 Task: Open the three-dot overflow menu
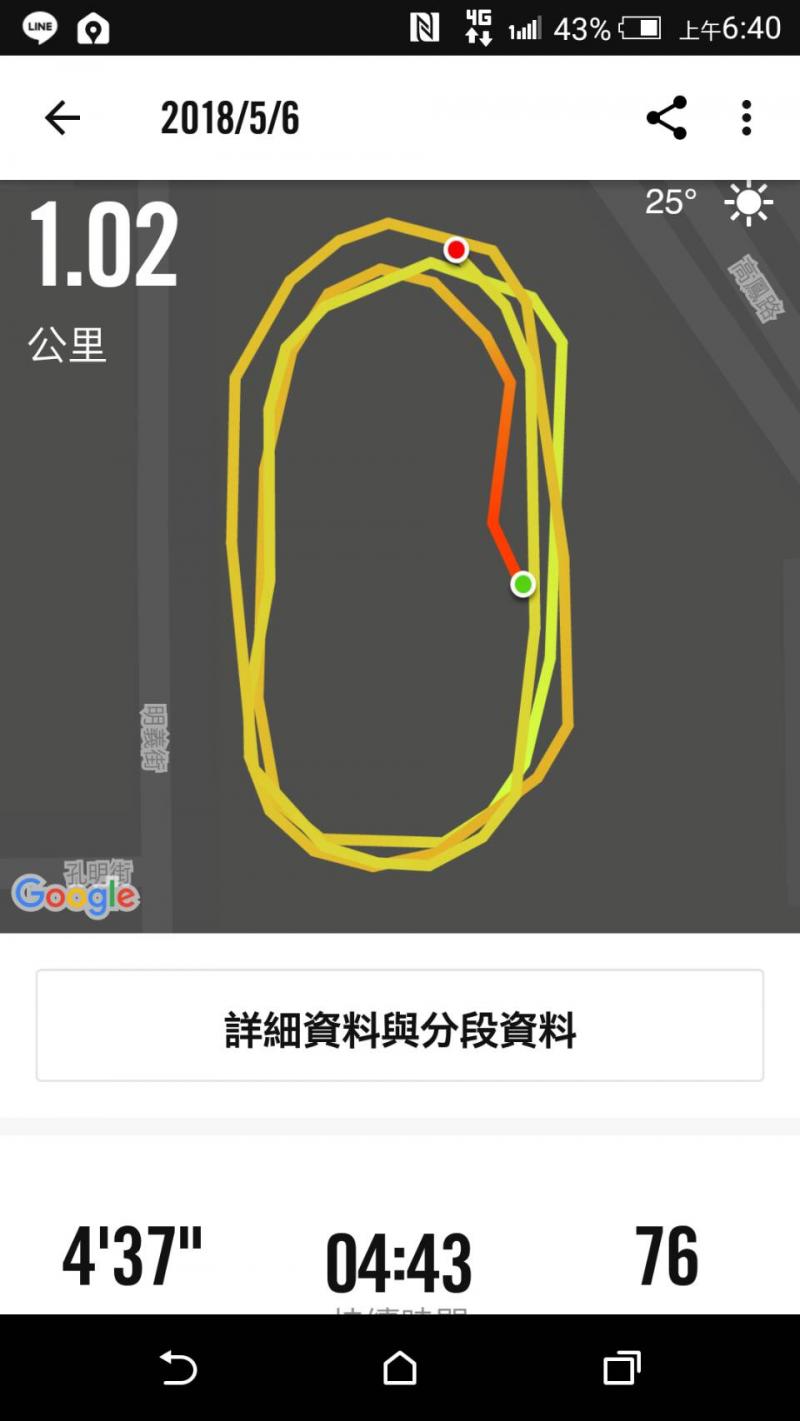point(746,118)
